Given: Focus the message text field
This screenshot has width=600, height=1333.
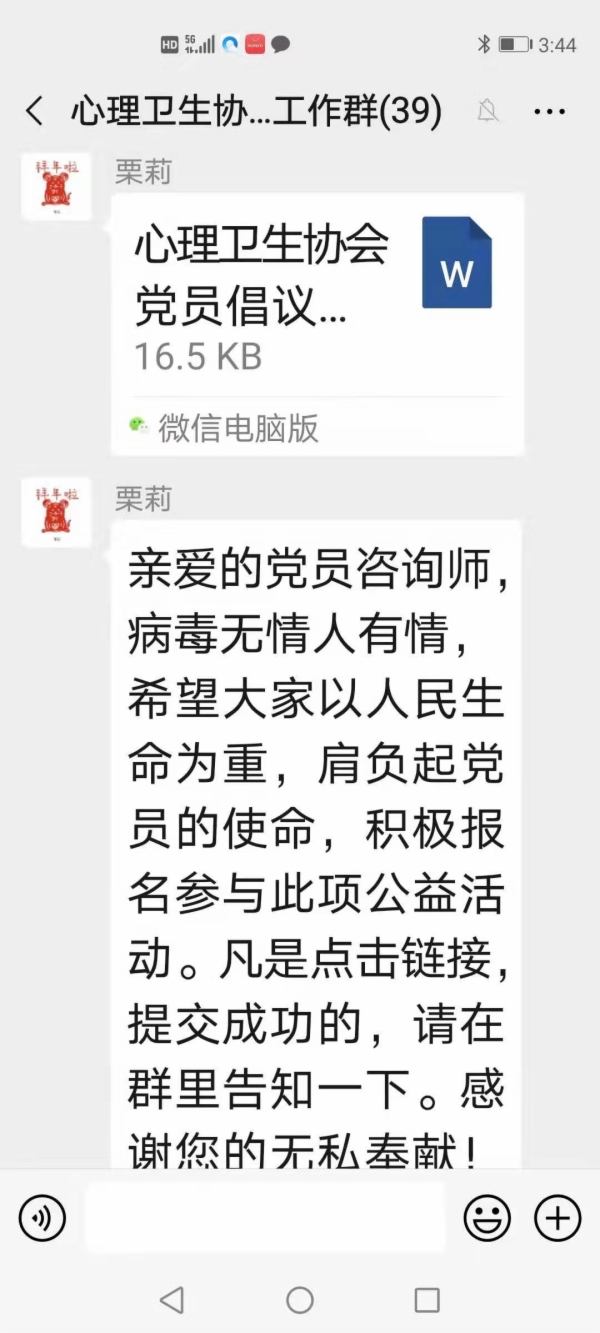Looking at the screenshot, I should [x=264, y=1218].
